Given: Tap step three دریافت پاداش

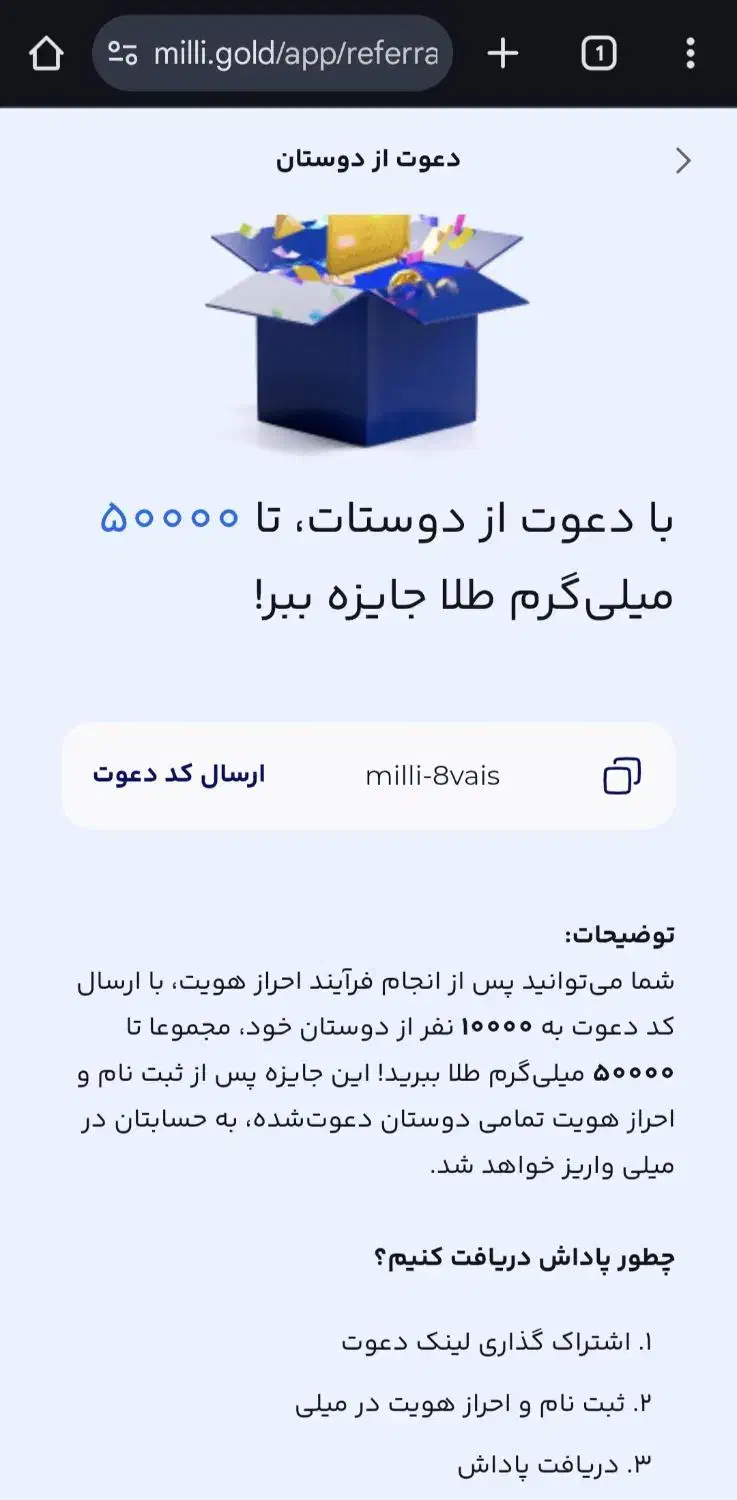Looking at the screenshot, I should [556, 1463].
